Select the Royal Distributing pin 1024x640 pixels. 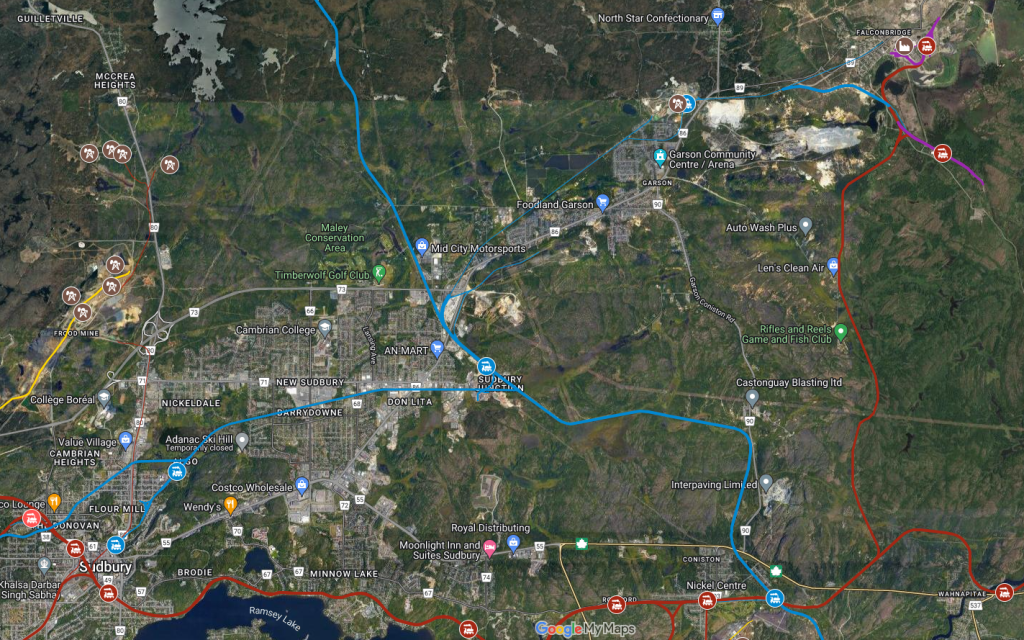513,543
